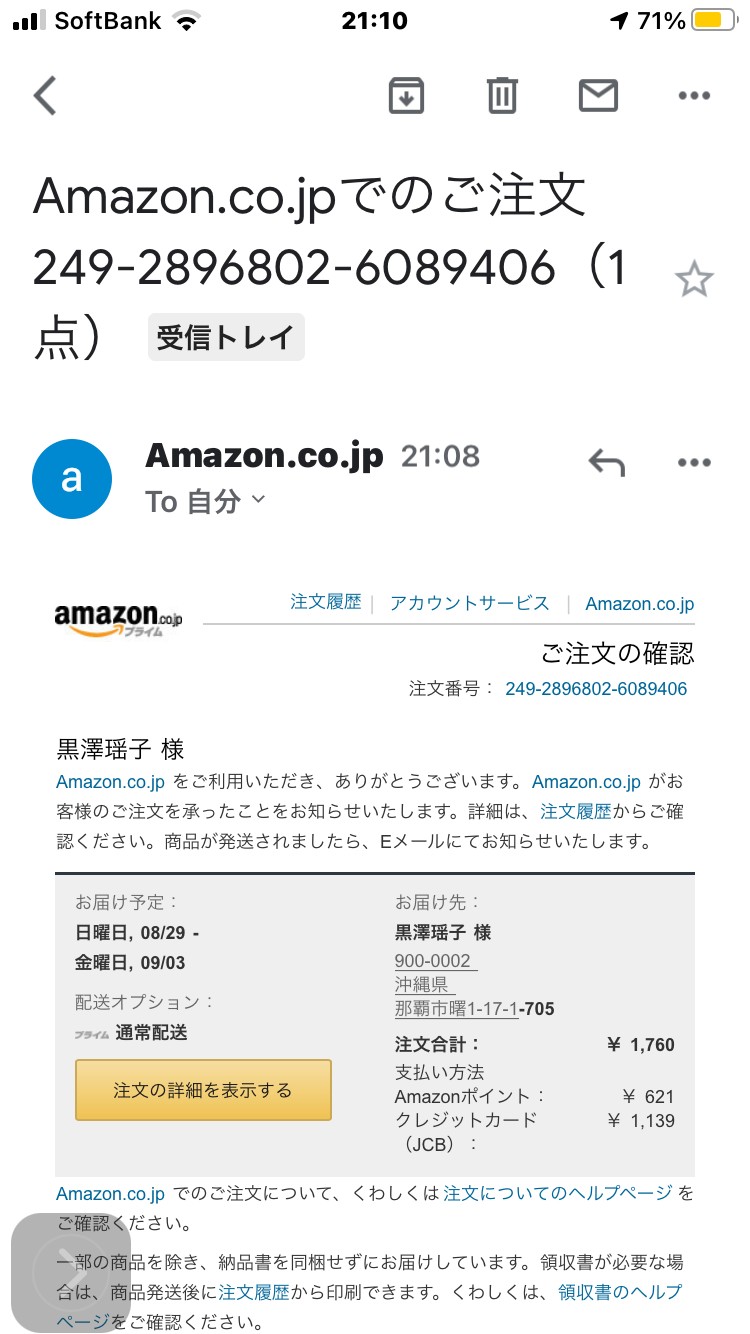Mark this email as unread

click(598, 96)
